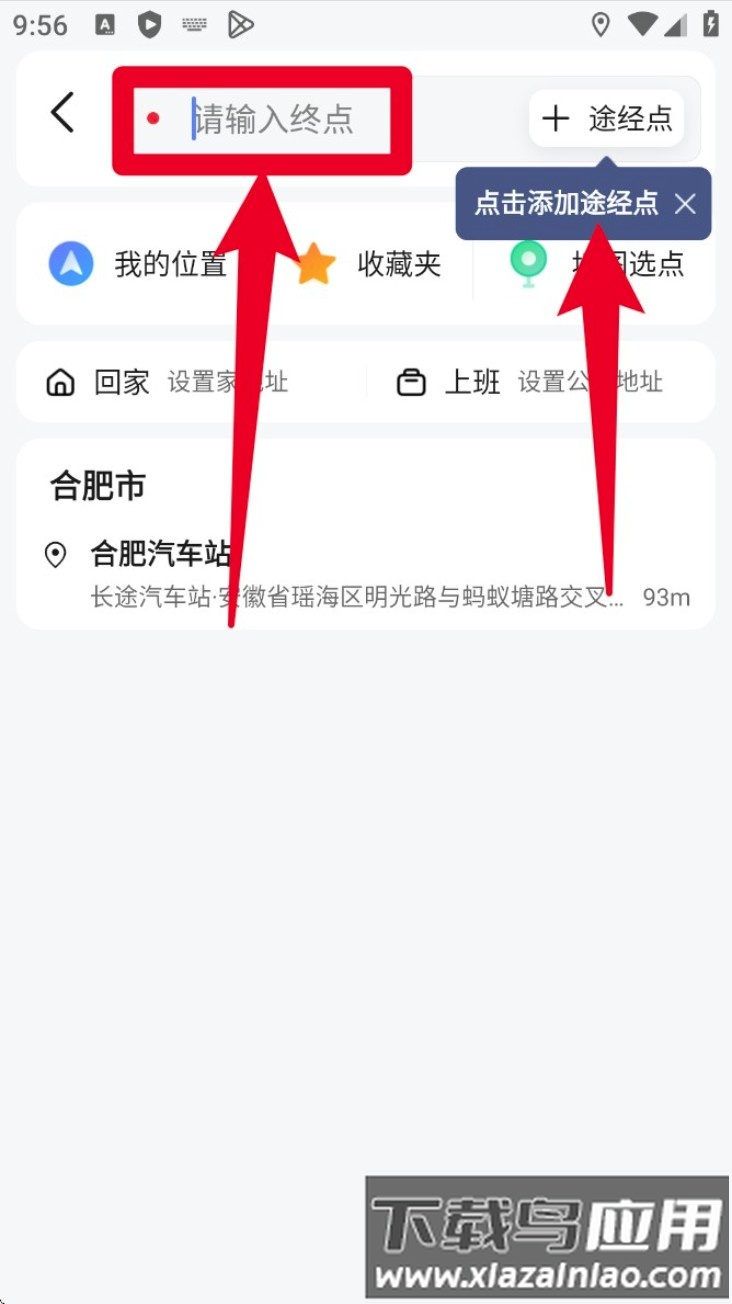The image size is (732, 1304).
Task: Click the 上班 briefcase icon
Action: pos(411,382)
